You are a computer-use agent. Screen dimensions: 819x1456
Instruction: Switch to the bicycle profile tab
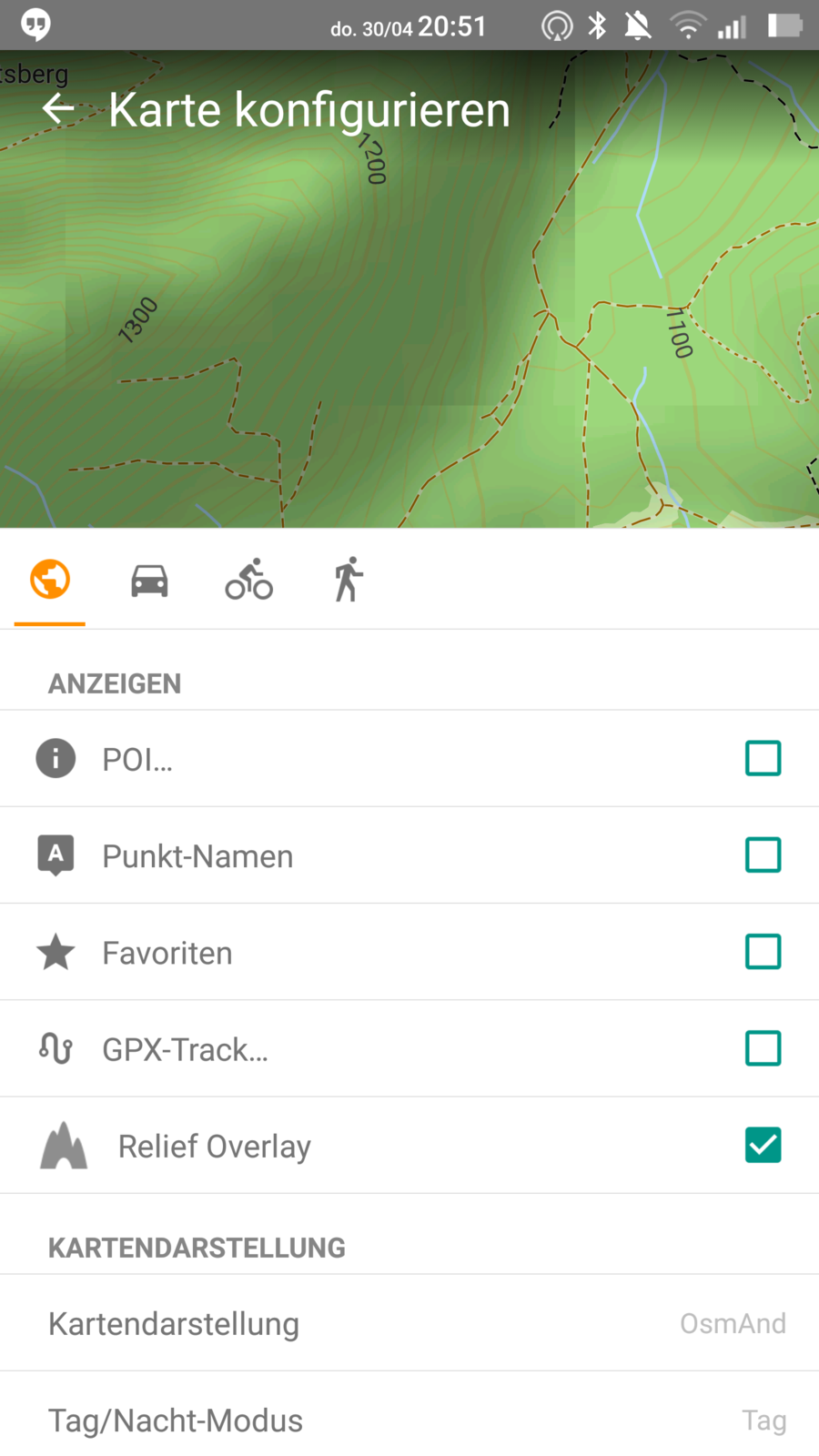[x=248, y=580]
